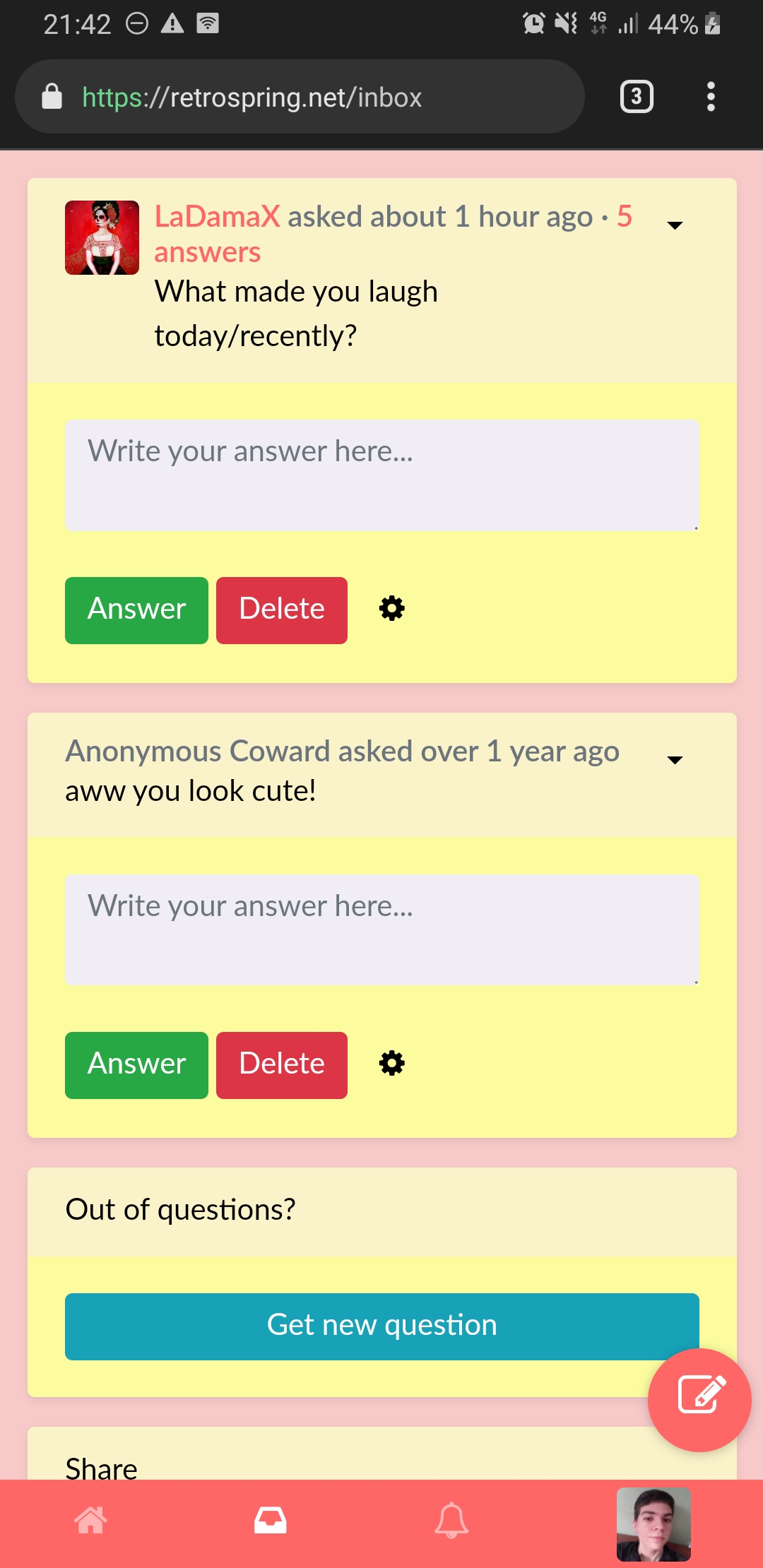Open LaDamaX's profile link
Viewport: 763px width, 1568px height.
click(x=217, y=217)
